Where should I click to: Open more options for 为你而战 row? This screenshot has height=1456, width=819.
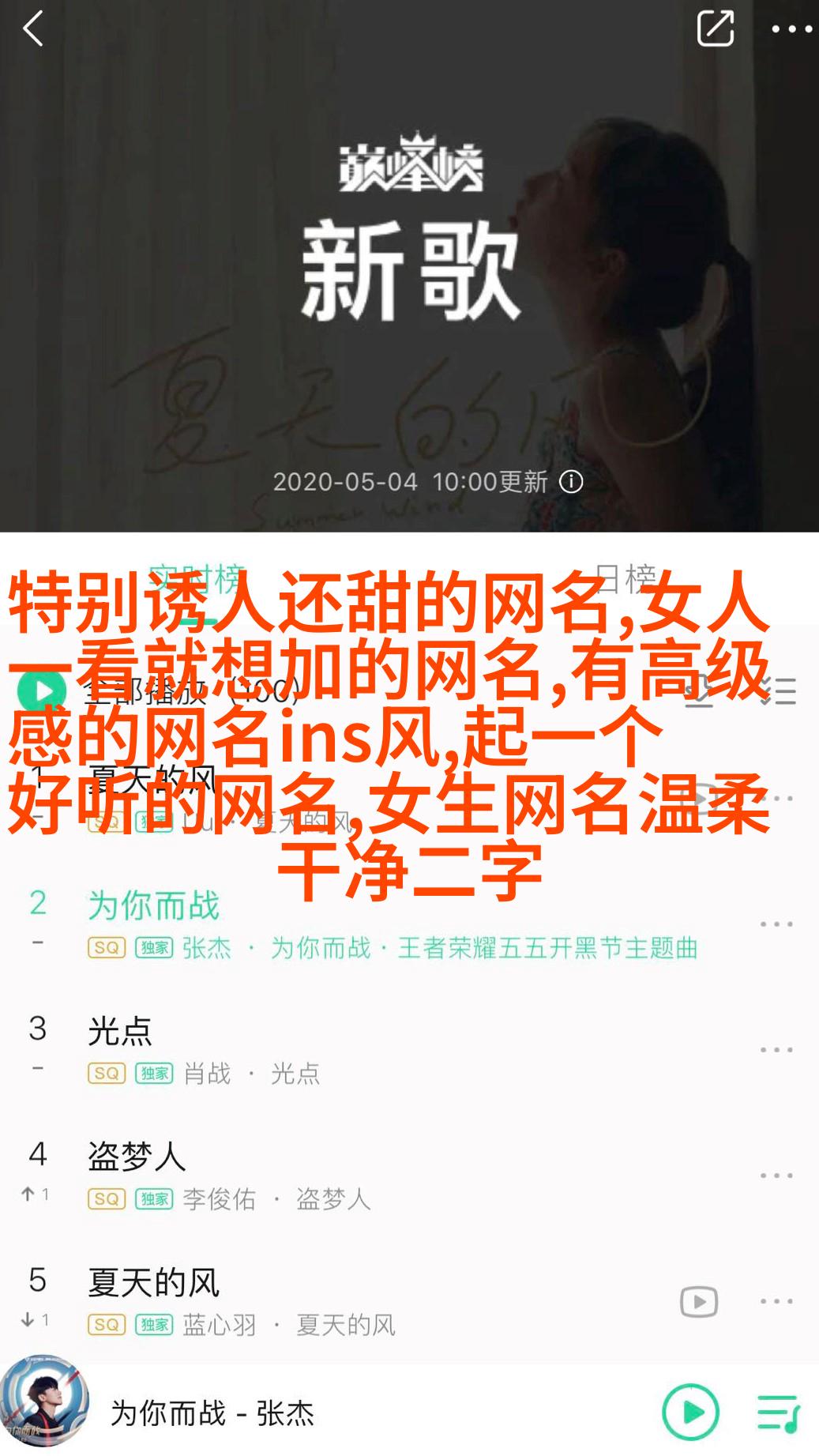[x=776, y=924]
